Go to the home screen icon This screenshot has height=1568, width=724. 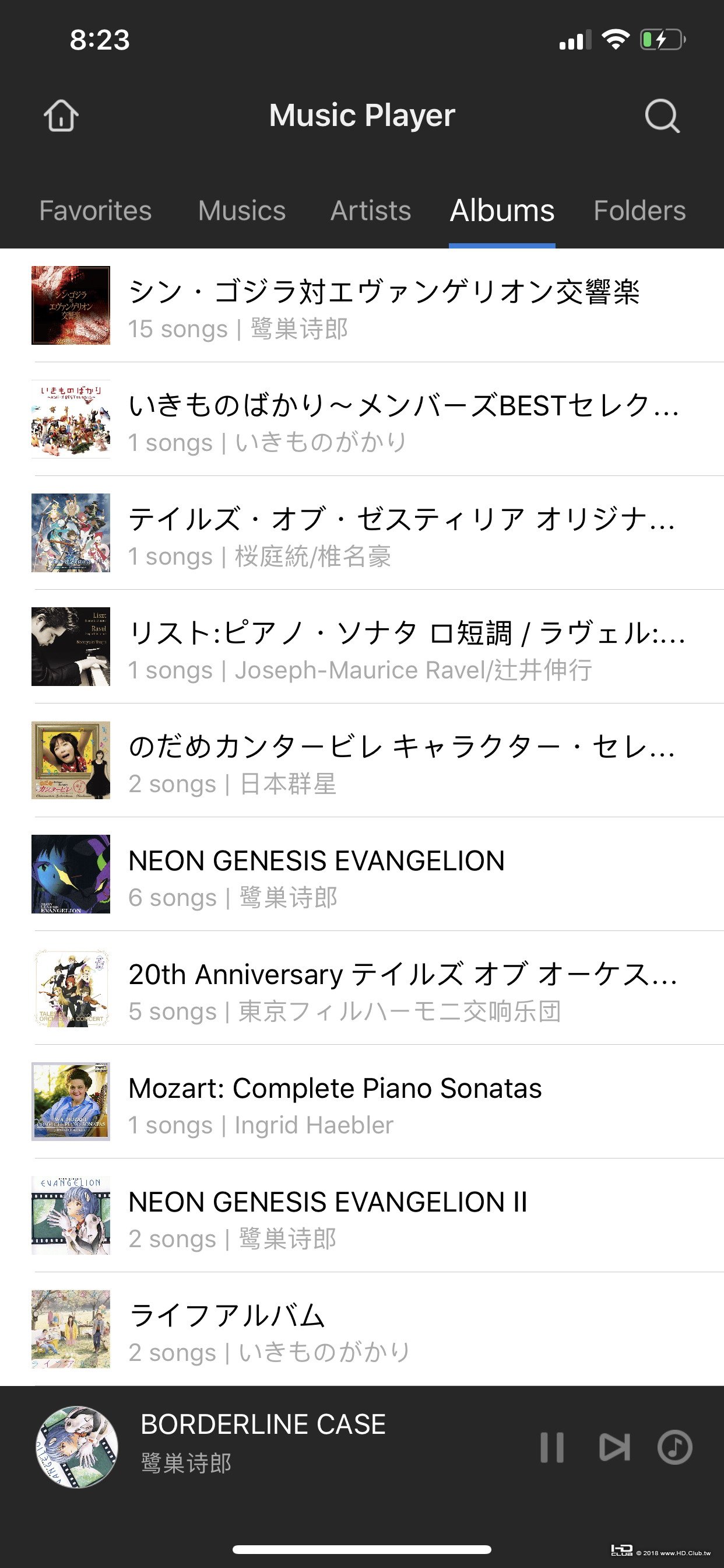click(x=61, y=115)
